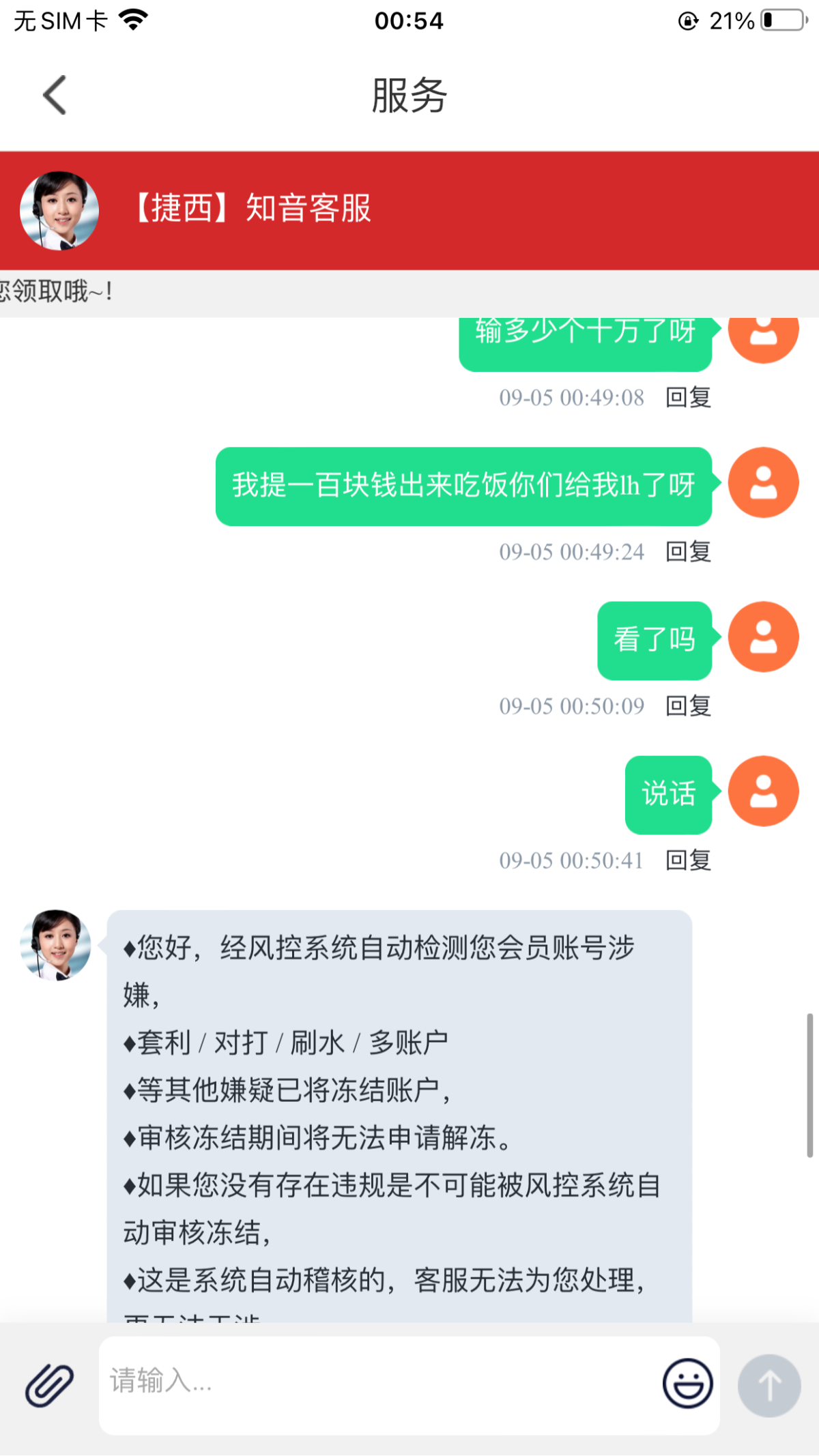Tap the avatar next to 看了吗 message
This screenshot has width=819, height=1456.
763,636
